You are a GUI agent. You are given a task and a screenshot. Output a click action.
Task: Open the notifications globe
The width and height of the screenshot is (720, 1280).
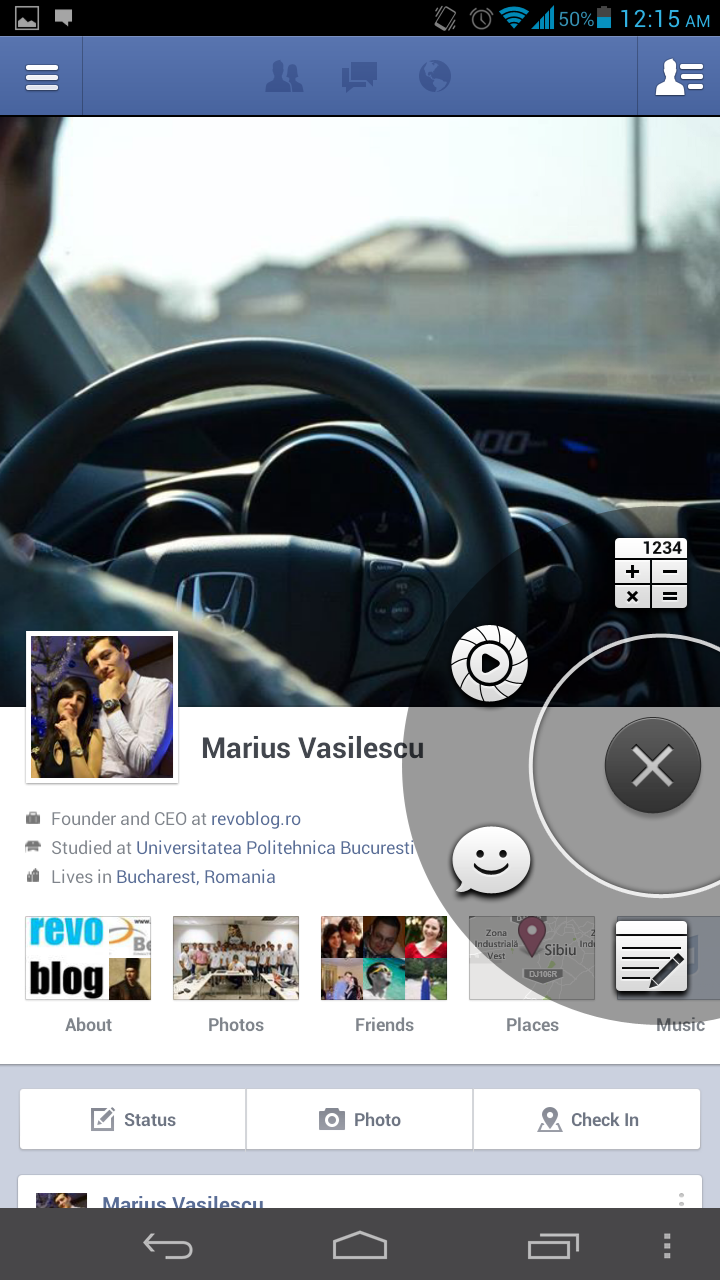point(435,77)
